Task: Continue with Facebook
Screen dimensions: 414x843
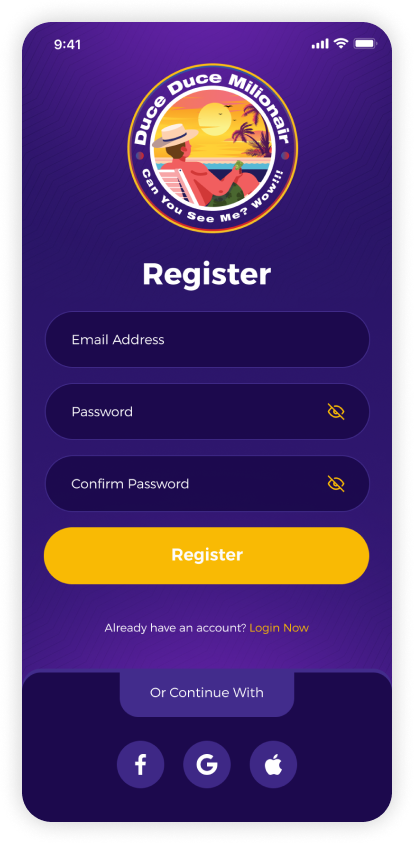Action: [140, 765]
